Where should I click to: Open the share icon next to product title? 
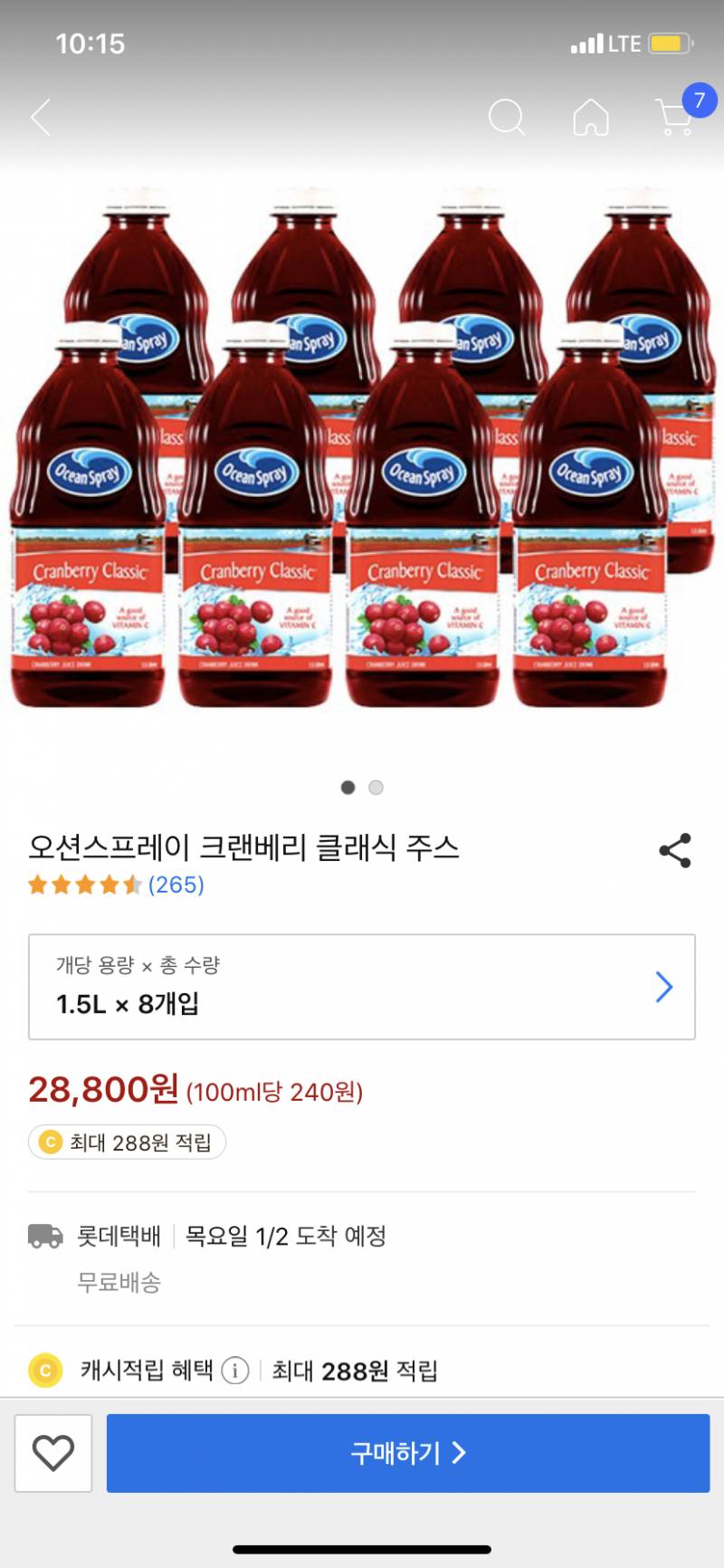[675, 849]
